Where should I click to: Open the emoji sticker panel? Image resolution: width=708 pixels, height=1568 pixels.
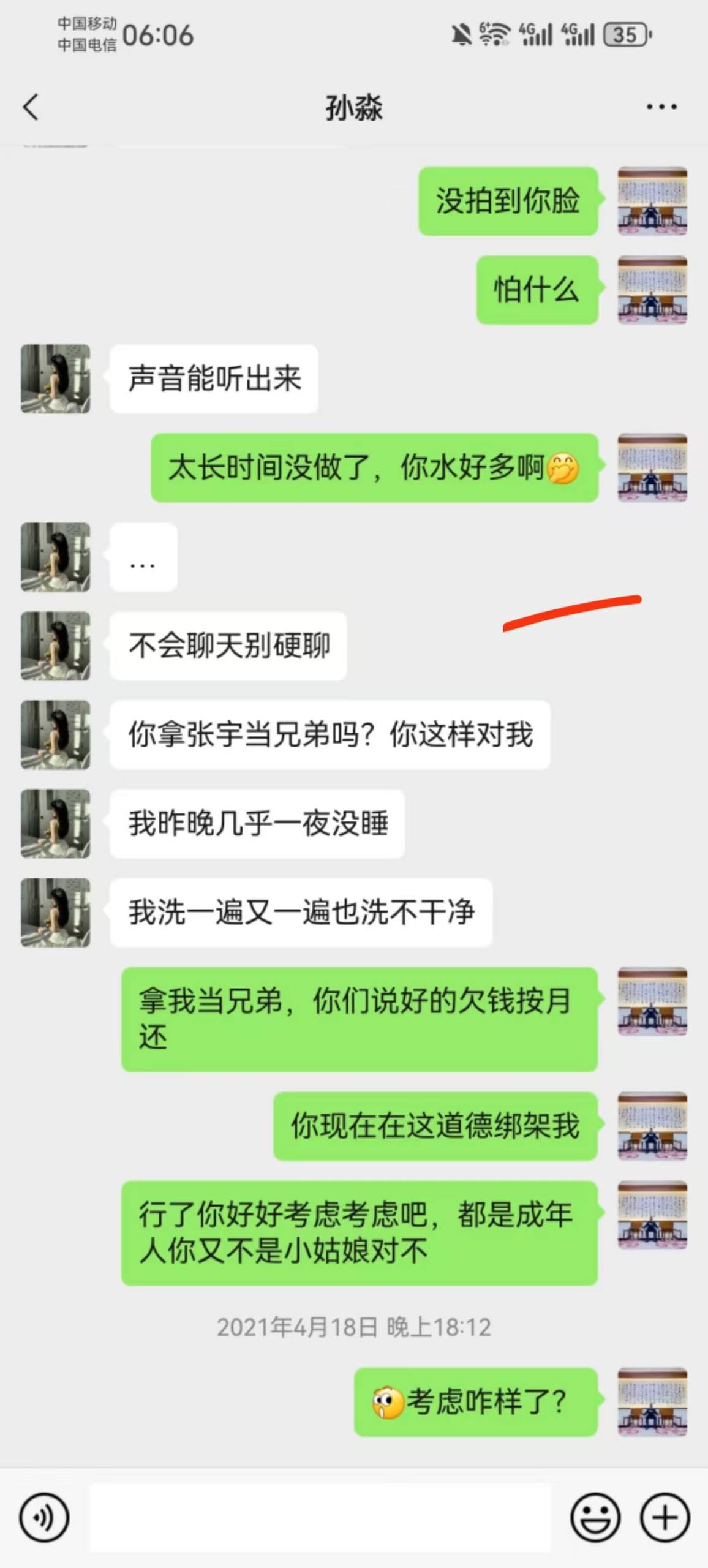click(x=595, y=1518)
